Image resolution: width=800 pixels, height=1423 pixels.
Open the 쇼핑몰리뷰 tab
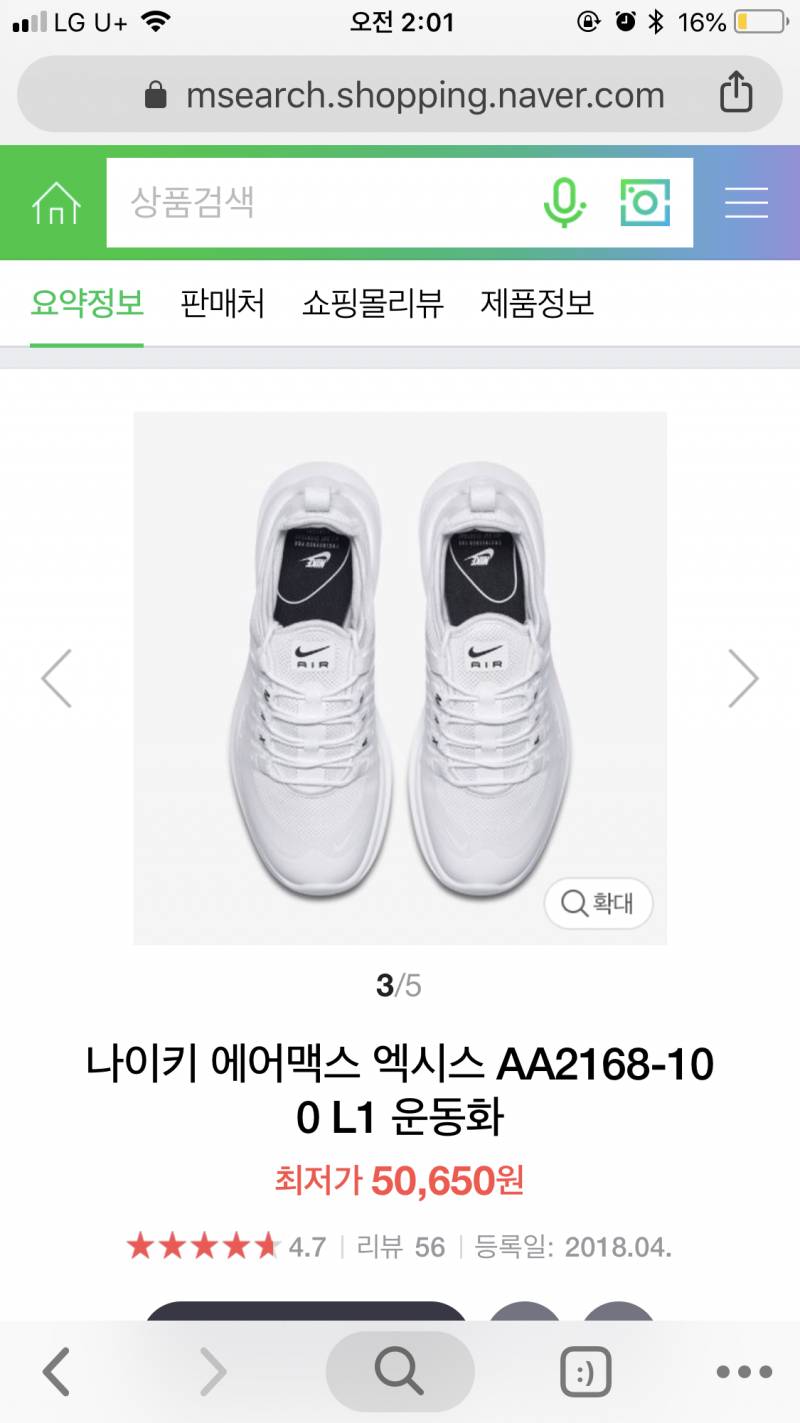pos(372,303)
